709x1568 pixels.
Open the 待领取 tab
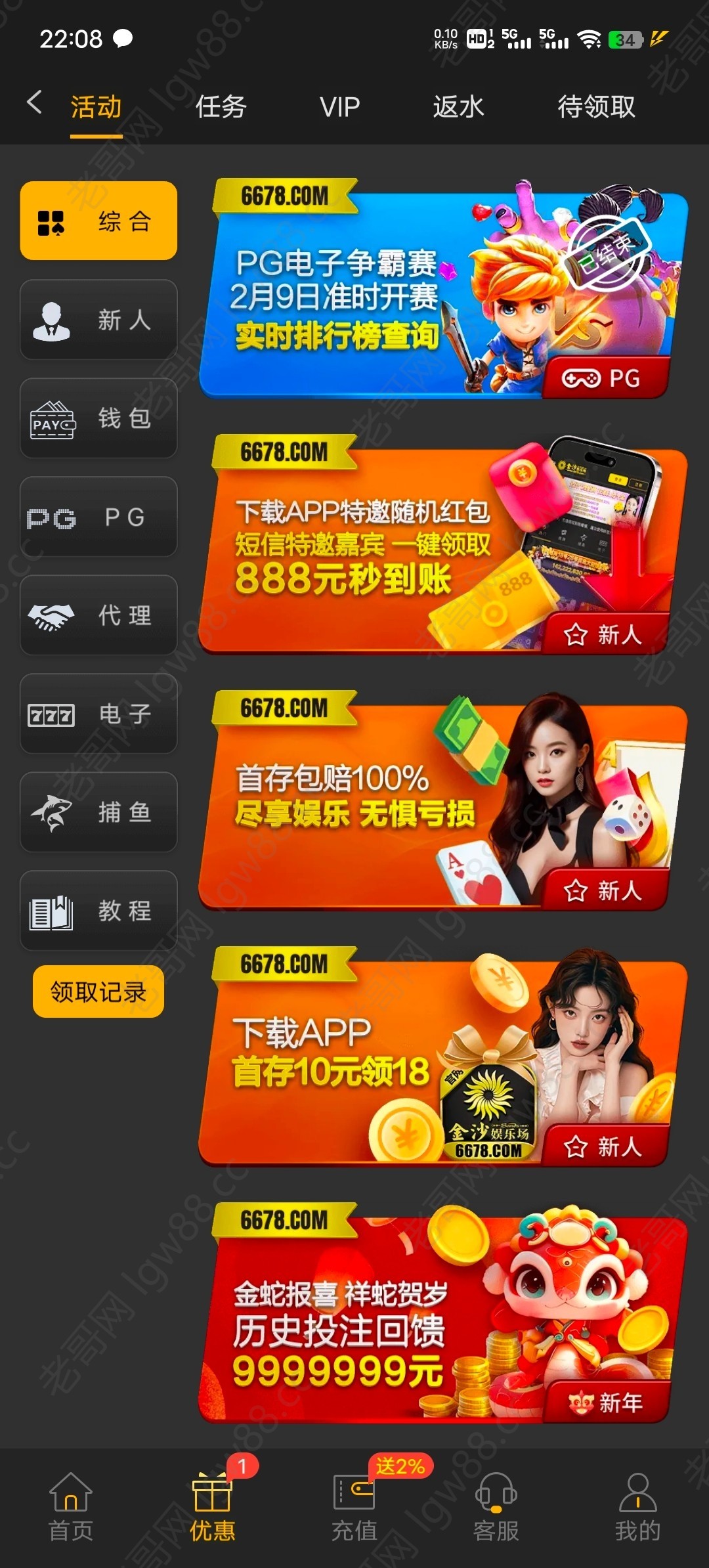pyautogui.click(x=596, y=106)
